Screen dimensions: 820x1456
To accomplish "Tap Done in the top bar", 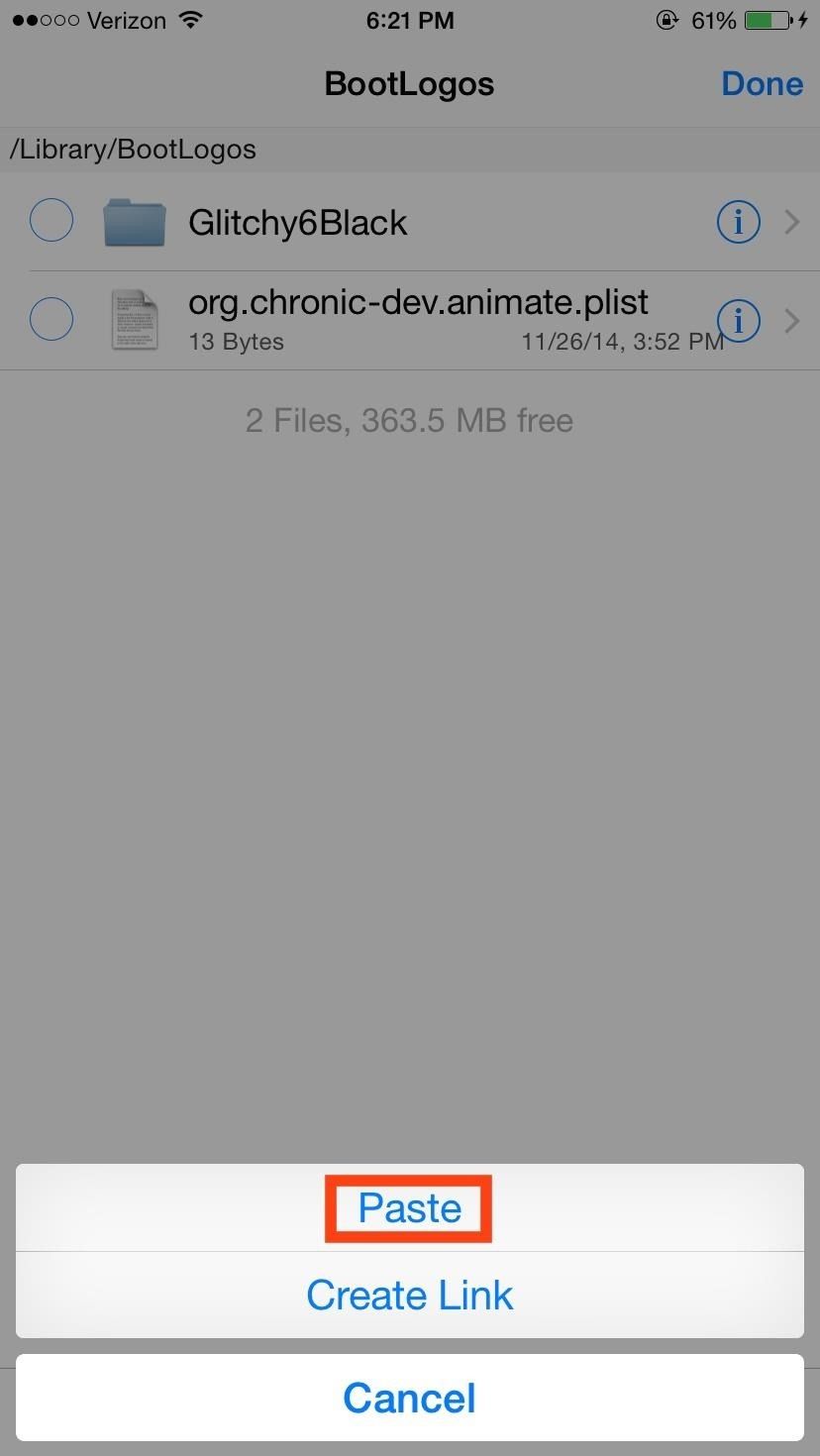I will (x=762, y=83).
